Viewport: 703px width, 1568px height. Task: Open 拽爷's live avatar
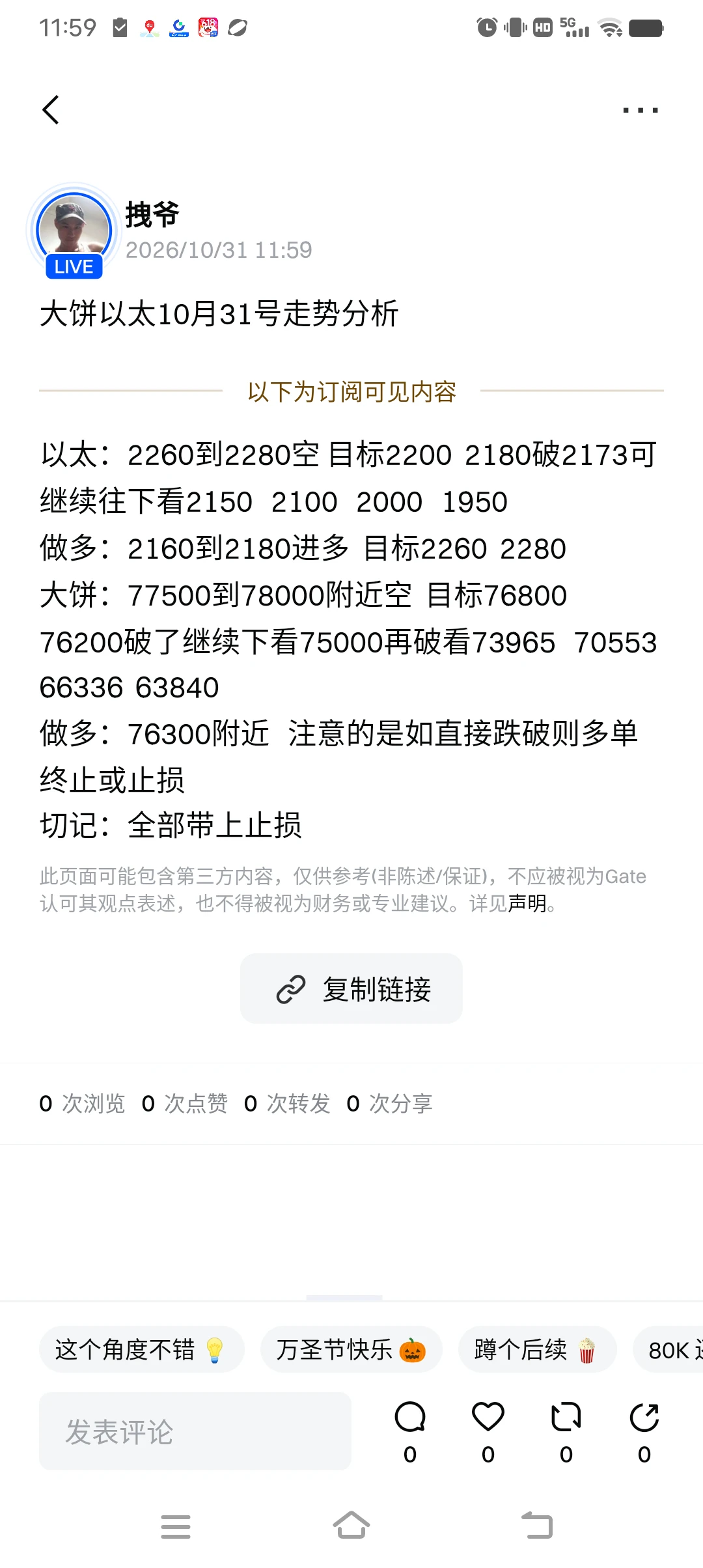coord(74,231)
